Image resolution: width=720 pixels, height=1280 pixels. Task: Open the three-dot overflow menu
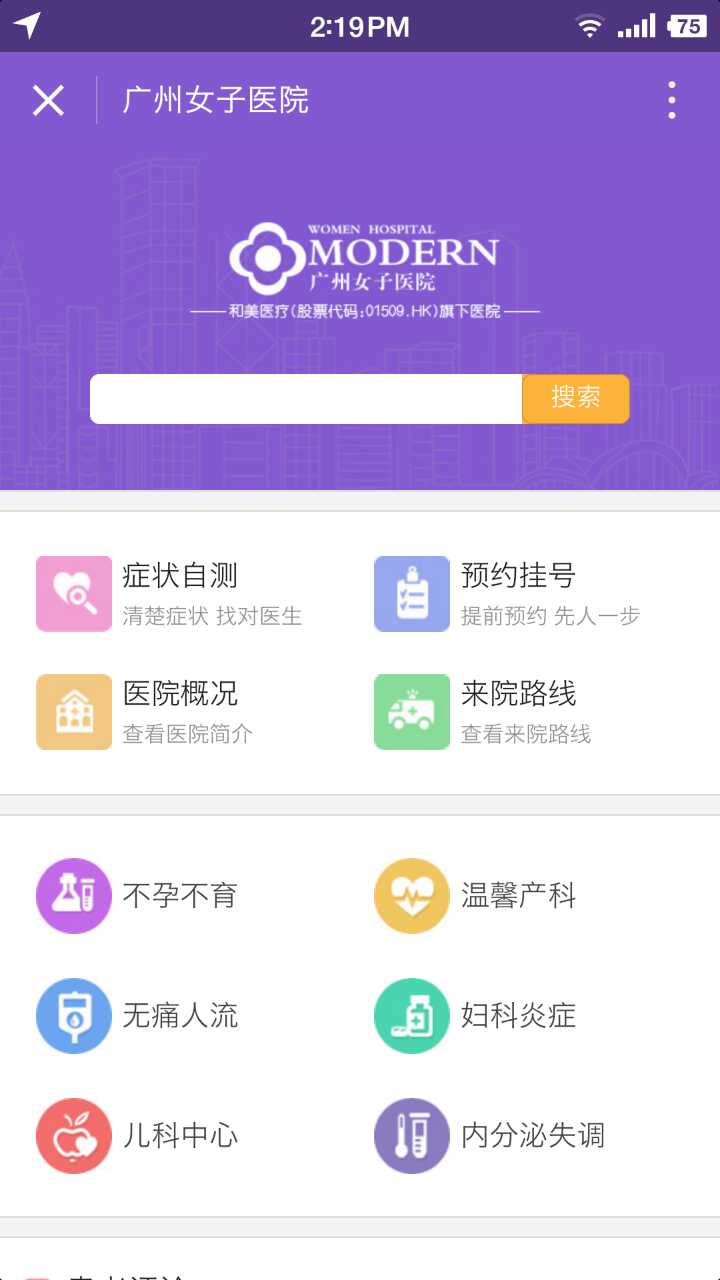[671, 100]
